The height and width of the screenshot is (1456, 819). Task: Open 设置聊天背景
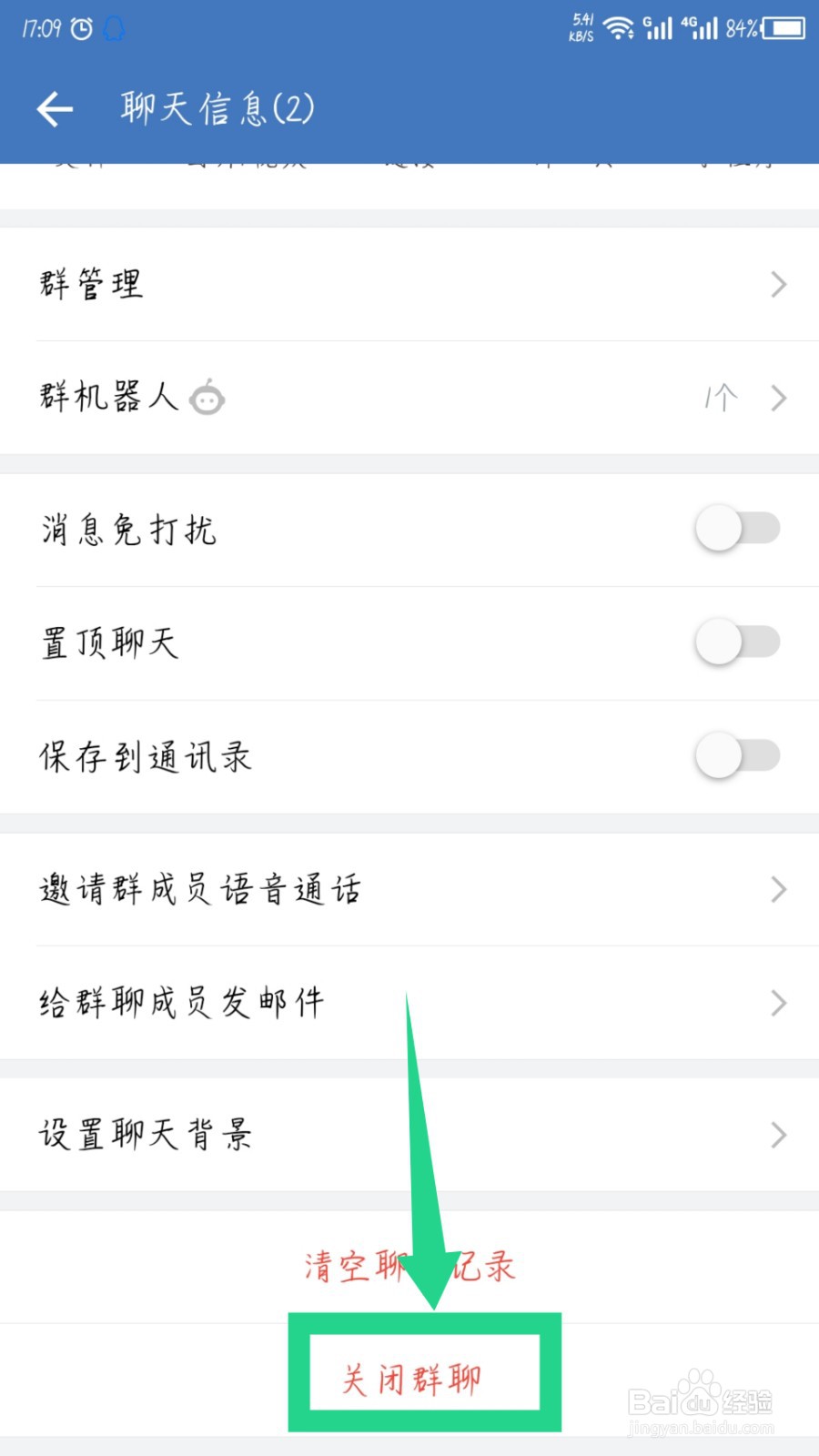(x=409, y=1135)
